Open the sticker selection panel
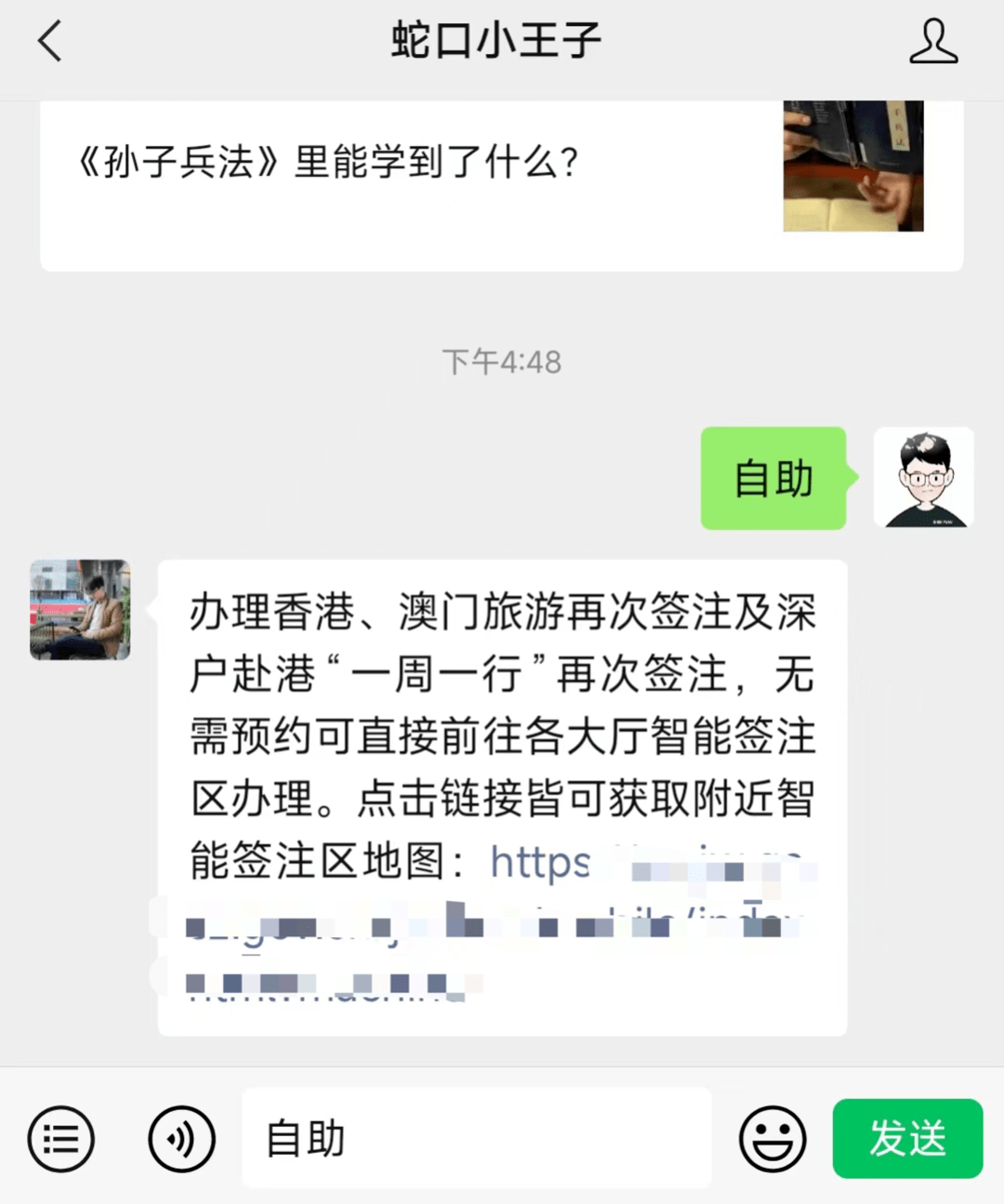The width and height of the screenshot is (1004, 1204). pos(773,1138)
